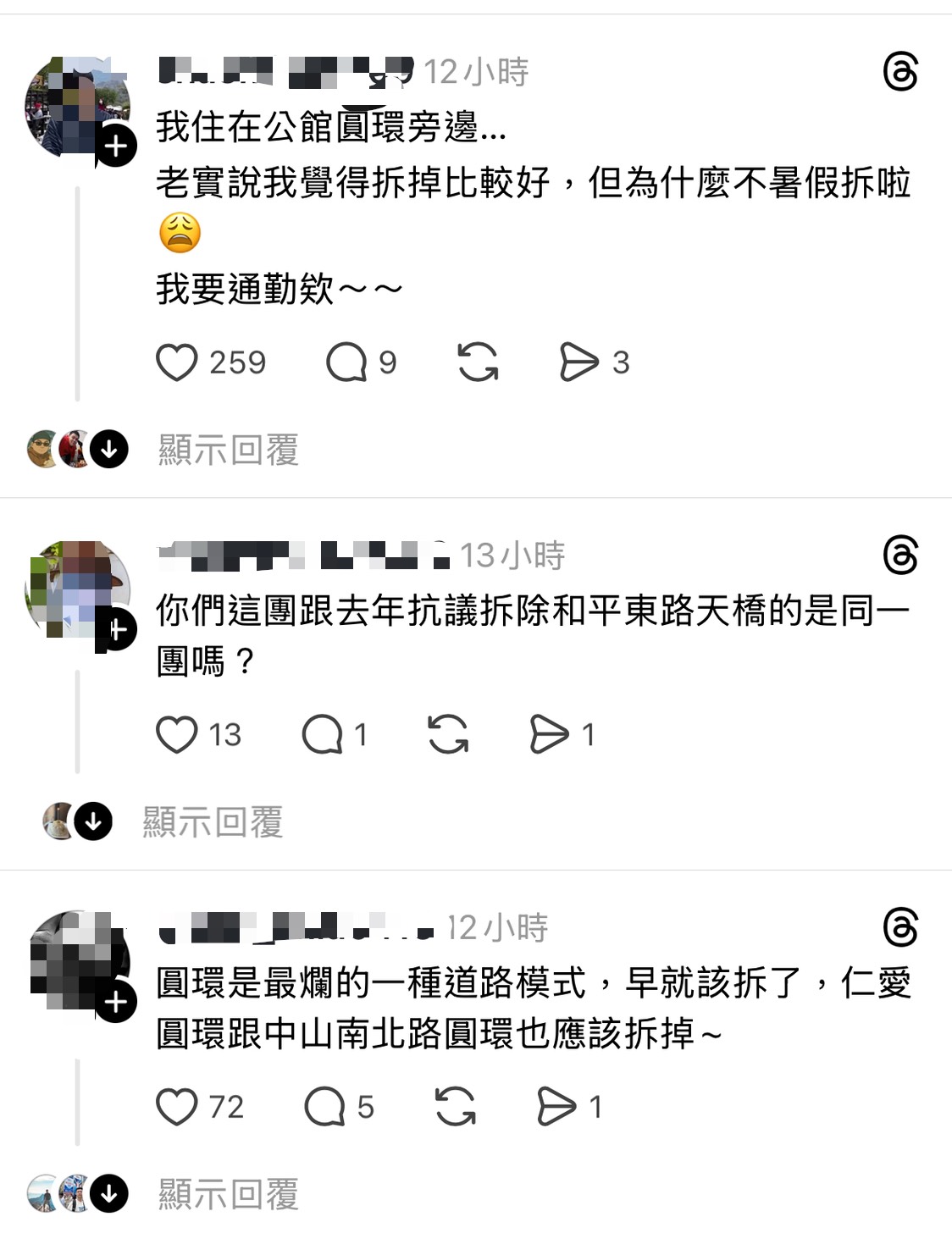Share the 和平東路天橋 comment

[x=549, y=734]
